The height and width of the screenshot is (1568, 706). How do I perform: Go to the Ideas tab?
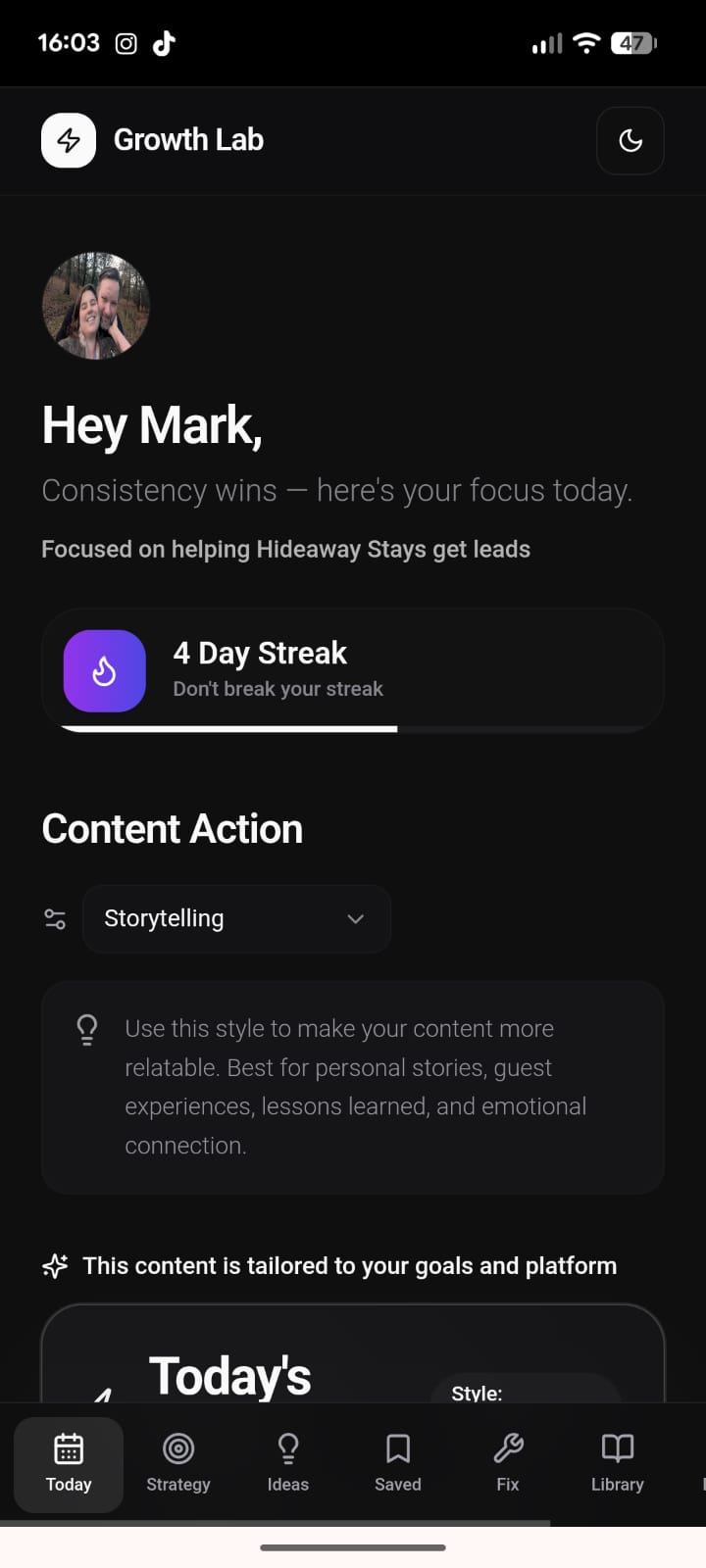[x=287, y=1462]
